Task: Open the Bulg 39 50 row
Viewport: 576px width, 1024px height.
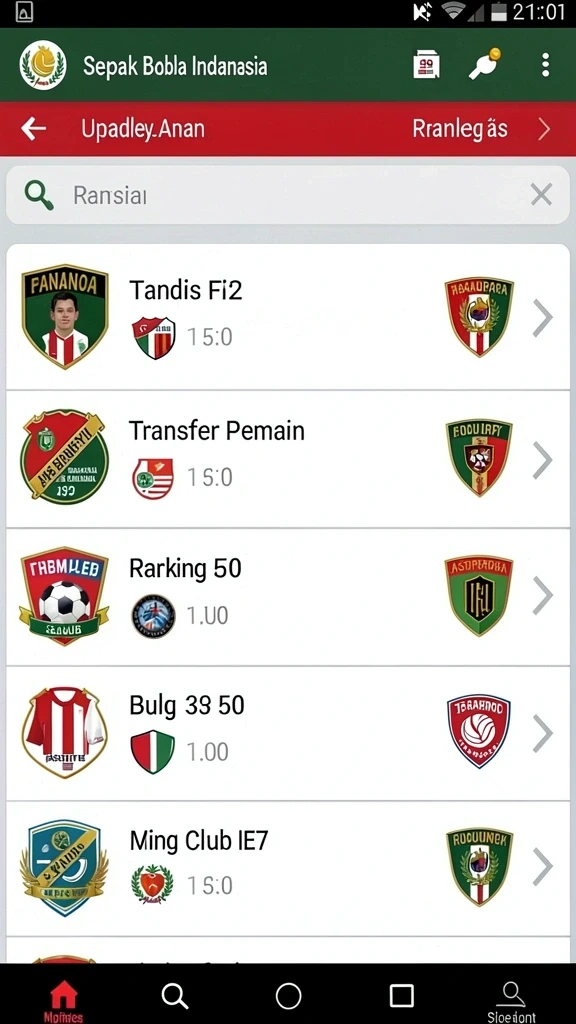Action: (288, 733)
